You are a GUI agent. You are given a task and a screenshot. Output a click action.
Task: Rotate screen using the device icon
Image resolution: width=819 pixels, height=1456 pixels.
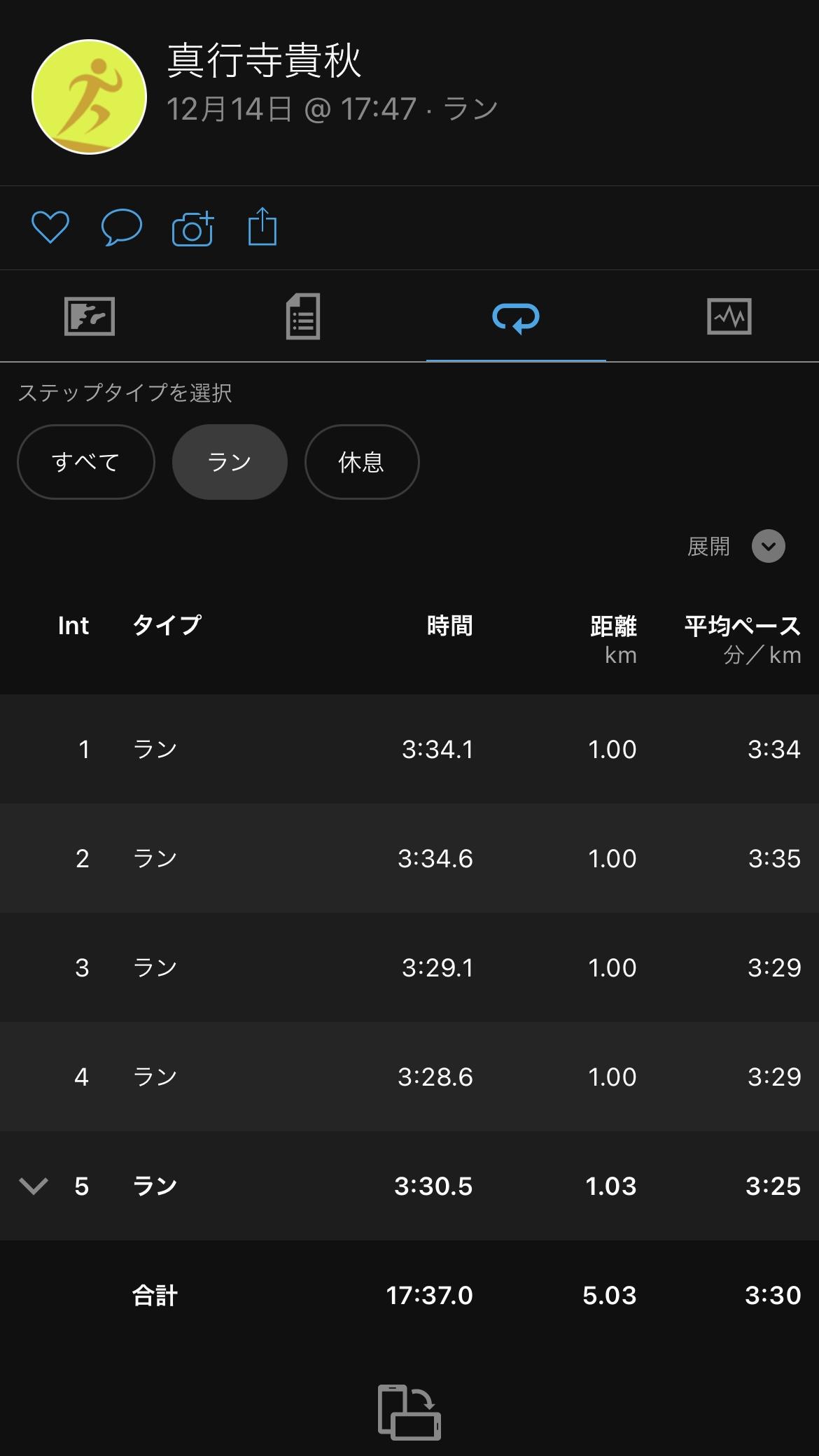[409, 1413]
